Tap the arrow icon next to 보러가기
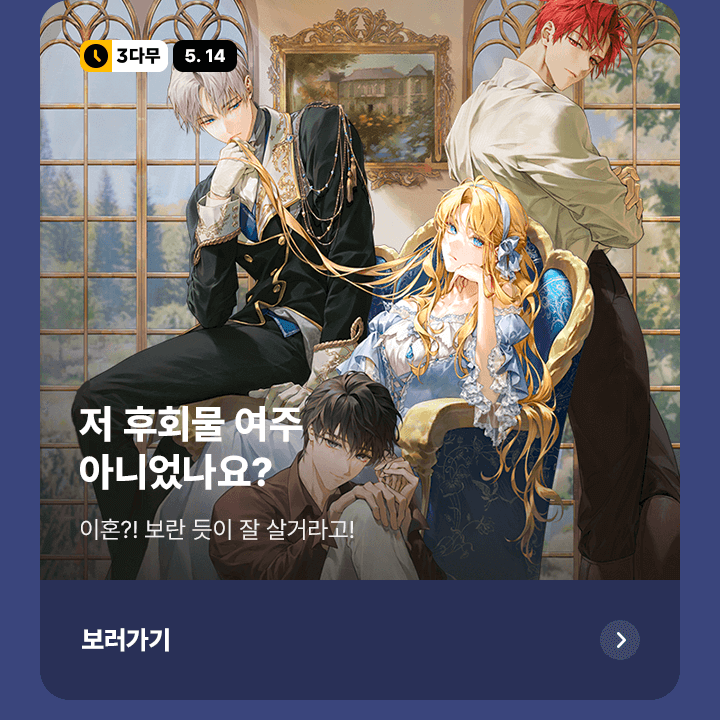 coord(620,640)
